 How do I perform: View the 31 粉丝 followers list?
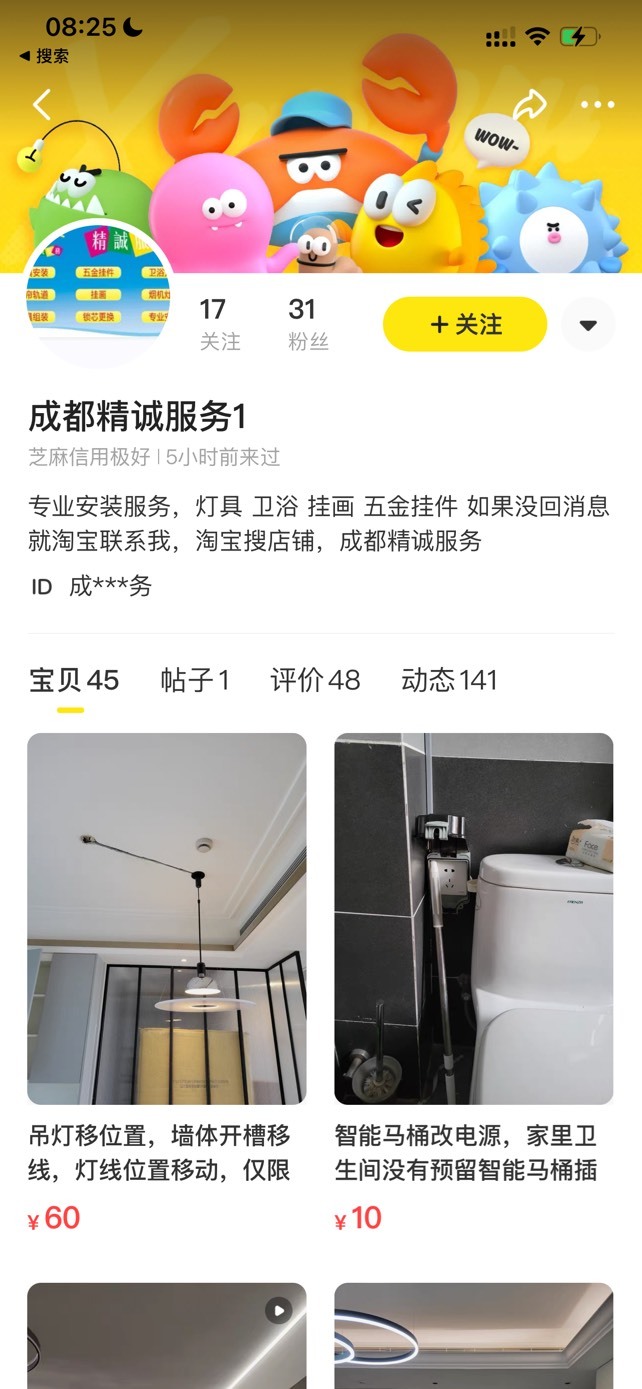click(x=308, y=324)
